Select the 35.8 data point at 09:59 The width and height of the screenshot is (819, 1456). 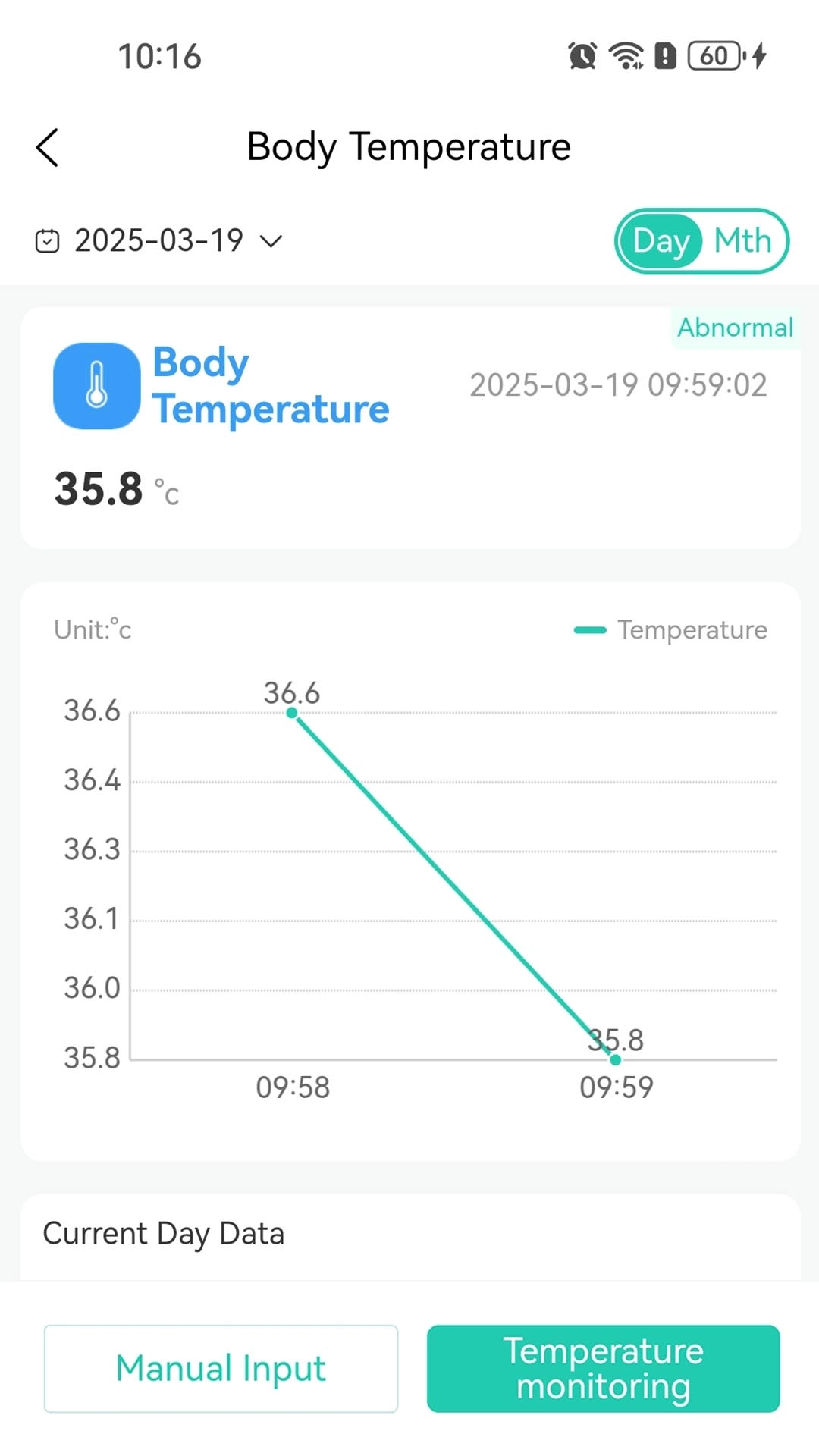(x=615, y=1059)
